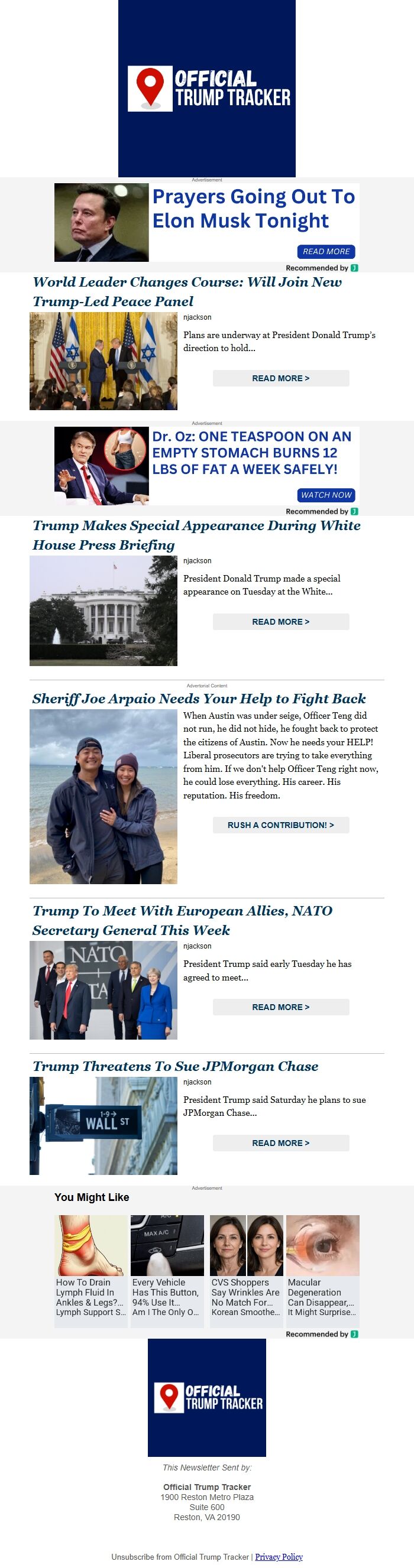Open the NATO leaders photo story
414x1568 pixels.
[103, 990]
